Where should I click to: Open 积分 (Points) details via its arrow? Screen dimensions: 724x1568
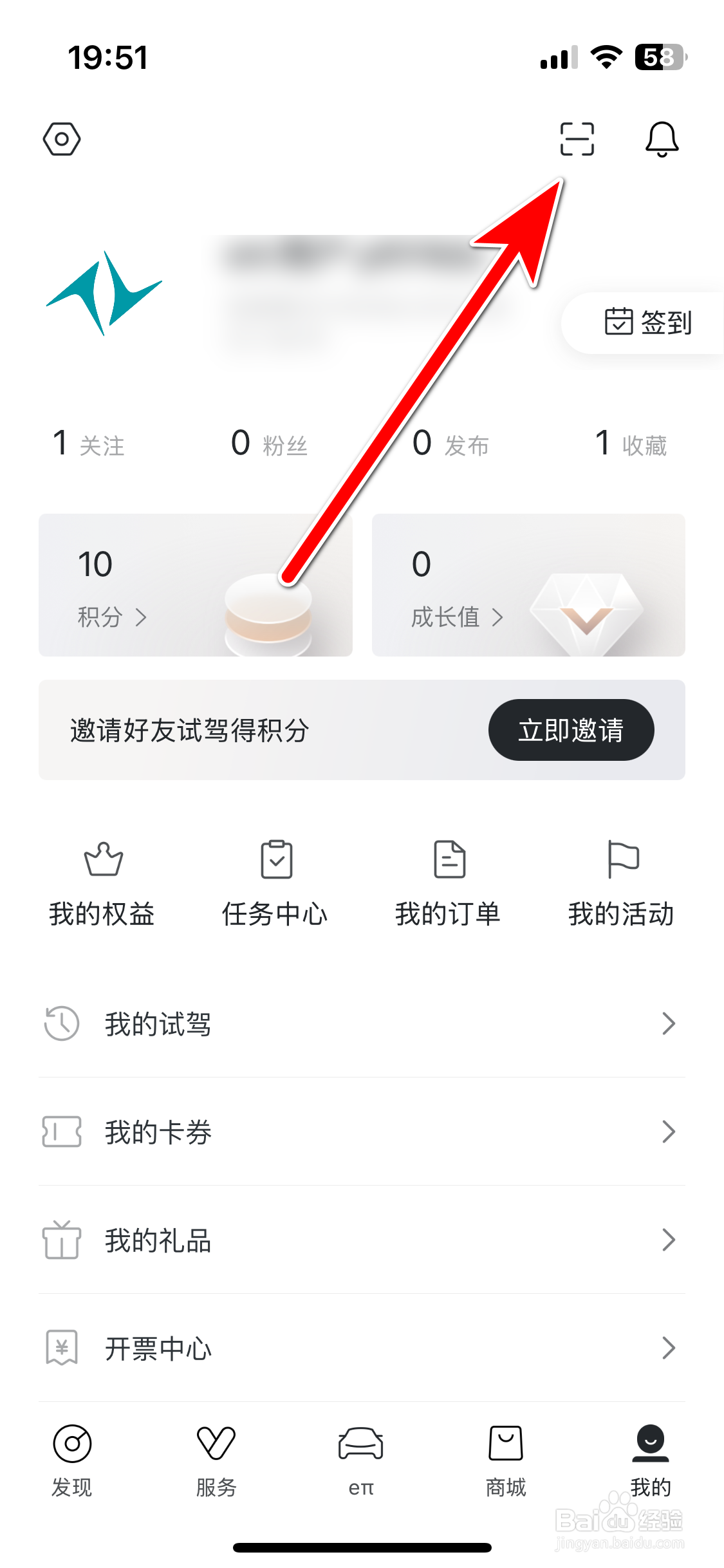point(144,617)
